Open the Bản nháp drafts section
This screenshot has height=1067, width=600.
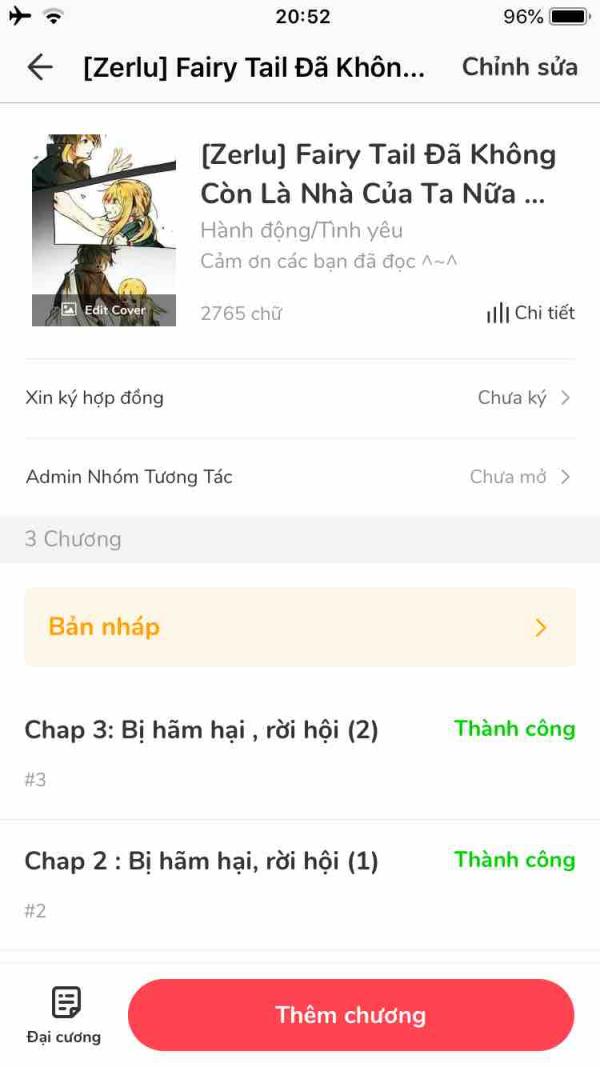pyautogui.click(x=300, y=627)
